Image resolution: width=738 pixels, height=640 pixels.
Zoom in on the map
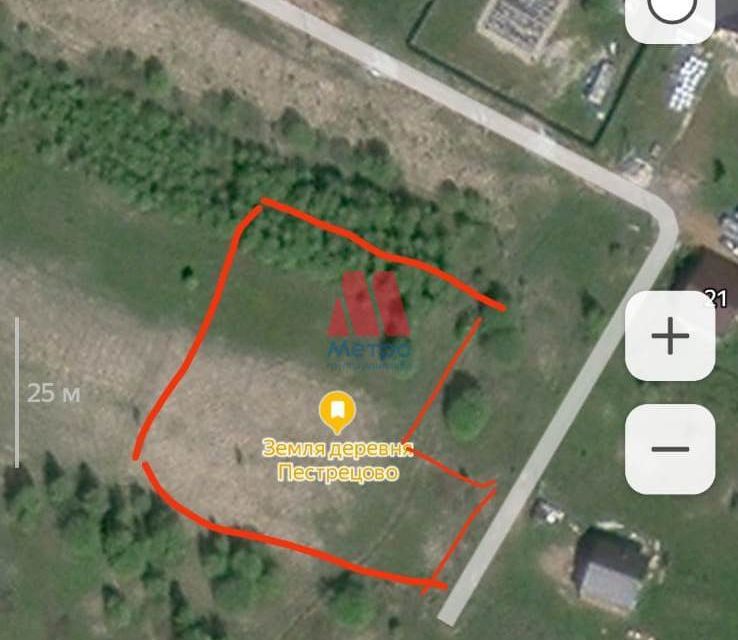pos(670,337)
